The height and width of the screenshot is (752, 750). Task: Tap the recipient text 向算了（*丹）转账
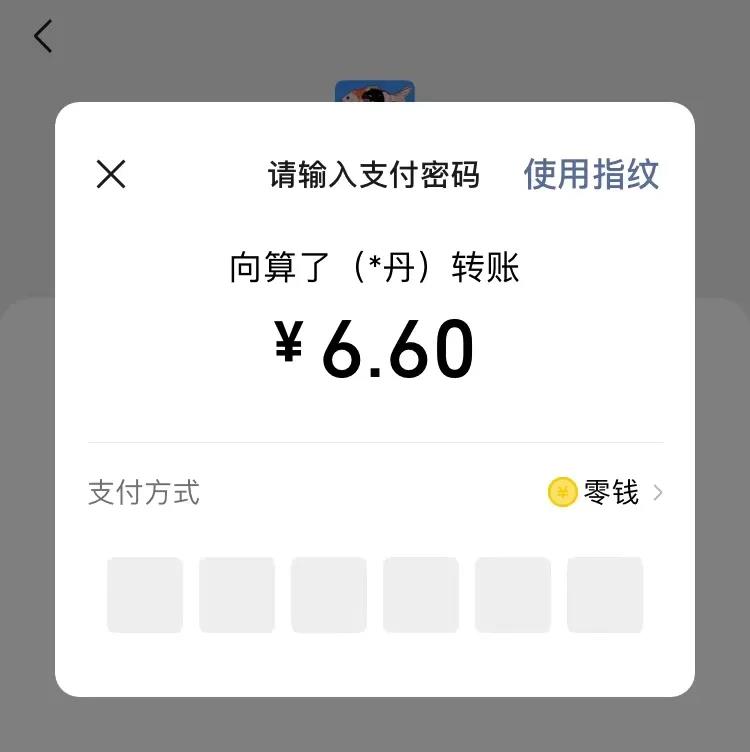(375, 267)
